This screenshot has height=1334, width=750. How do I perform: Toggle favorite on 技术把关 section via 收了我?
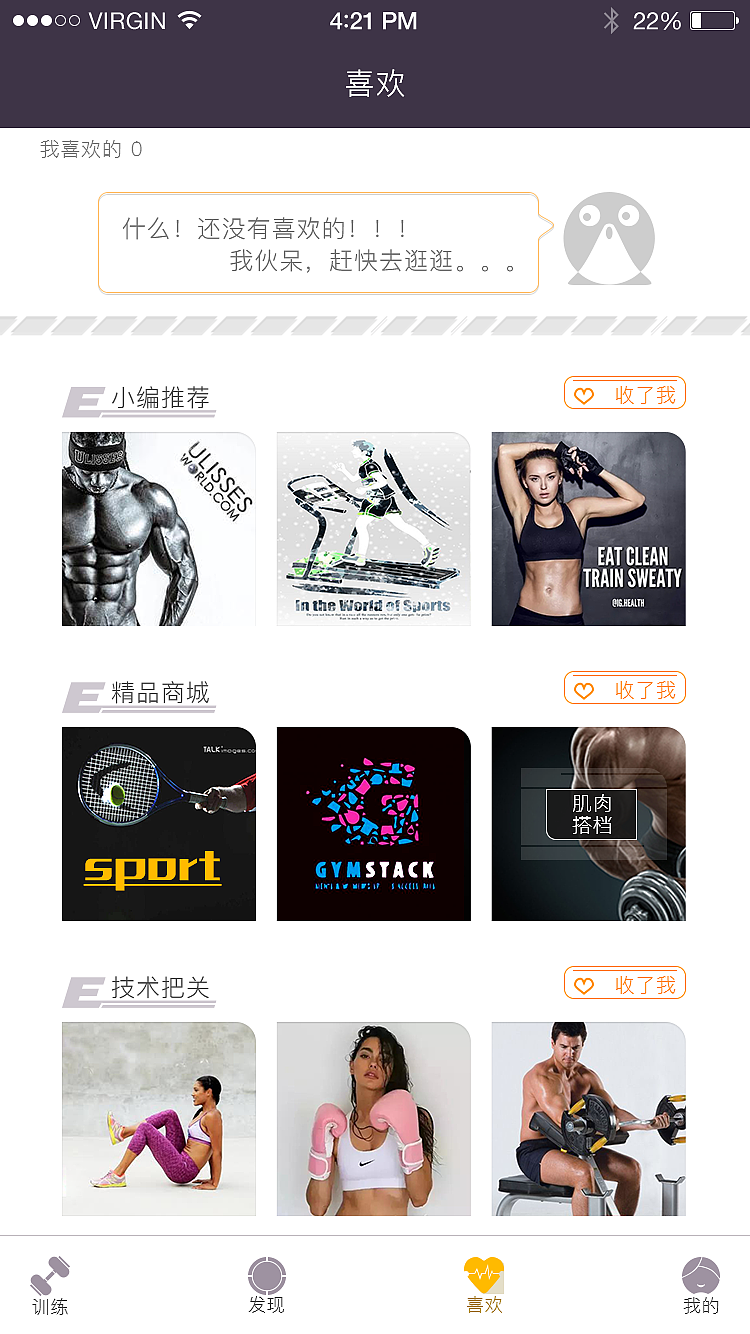(624, 982)
